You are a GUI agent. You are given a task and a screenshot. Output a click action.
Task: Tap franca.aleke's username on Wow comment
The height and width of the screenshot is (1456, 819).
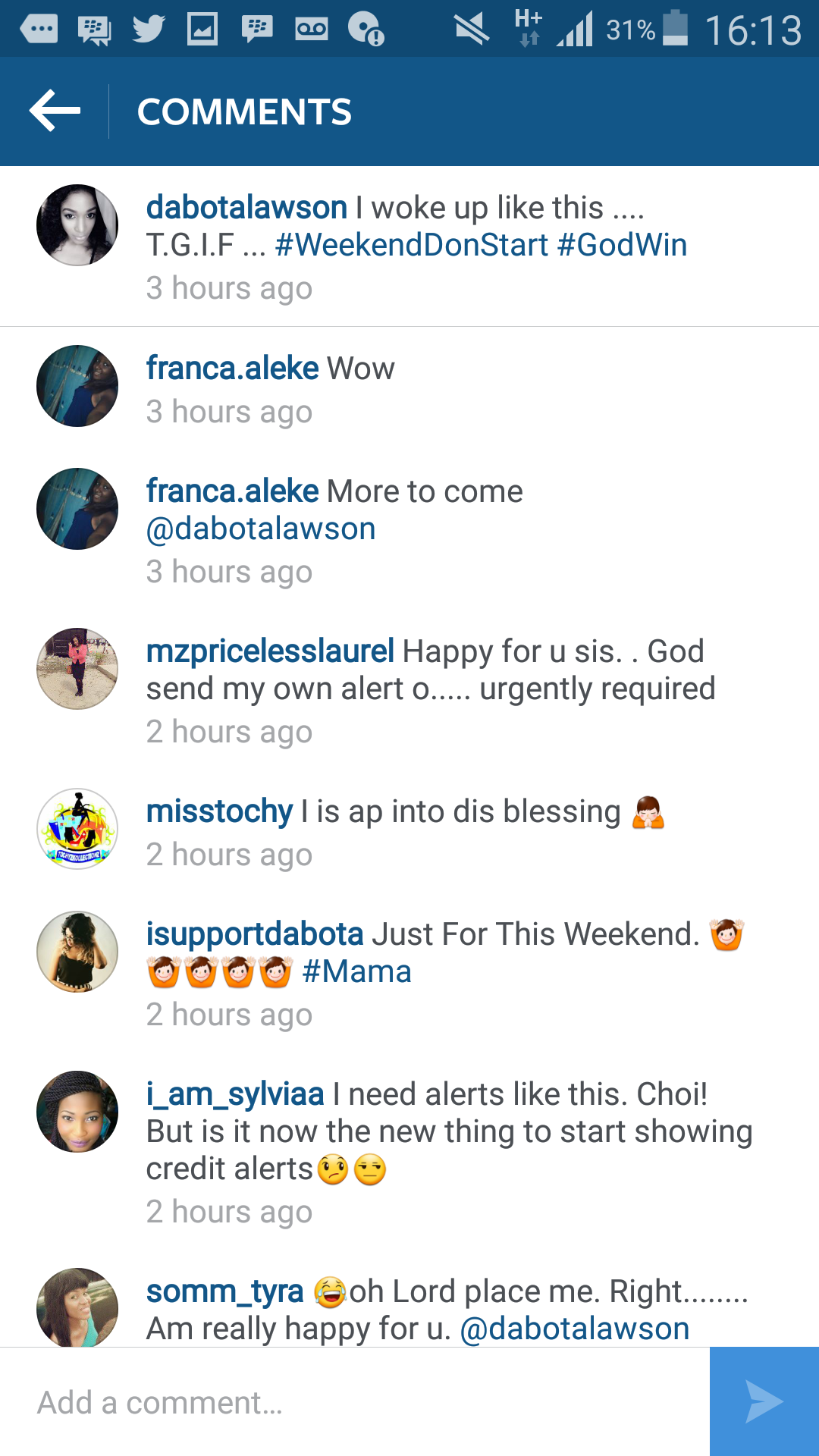tap(232, 369)
